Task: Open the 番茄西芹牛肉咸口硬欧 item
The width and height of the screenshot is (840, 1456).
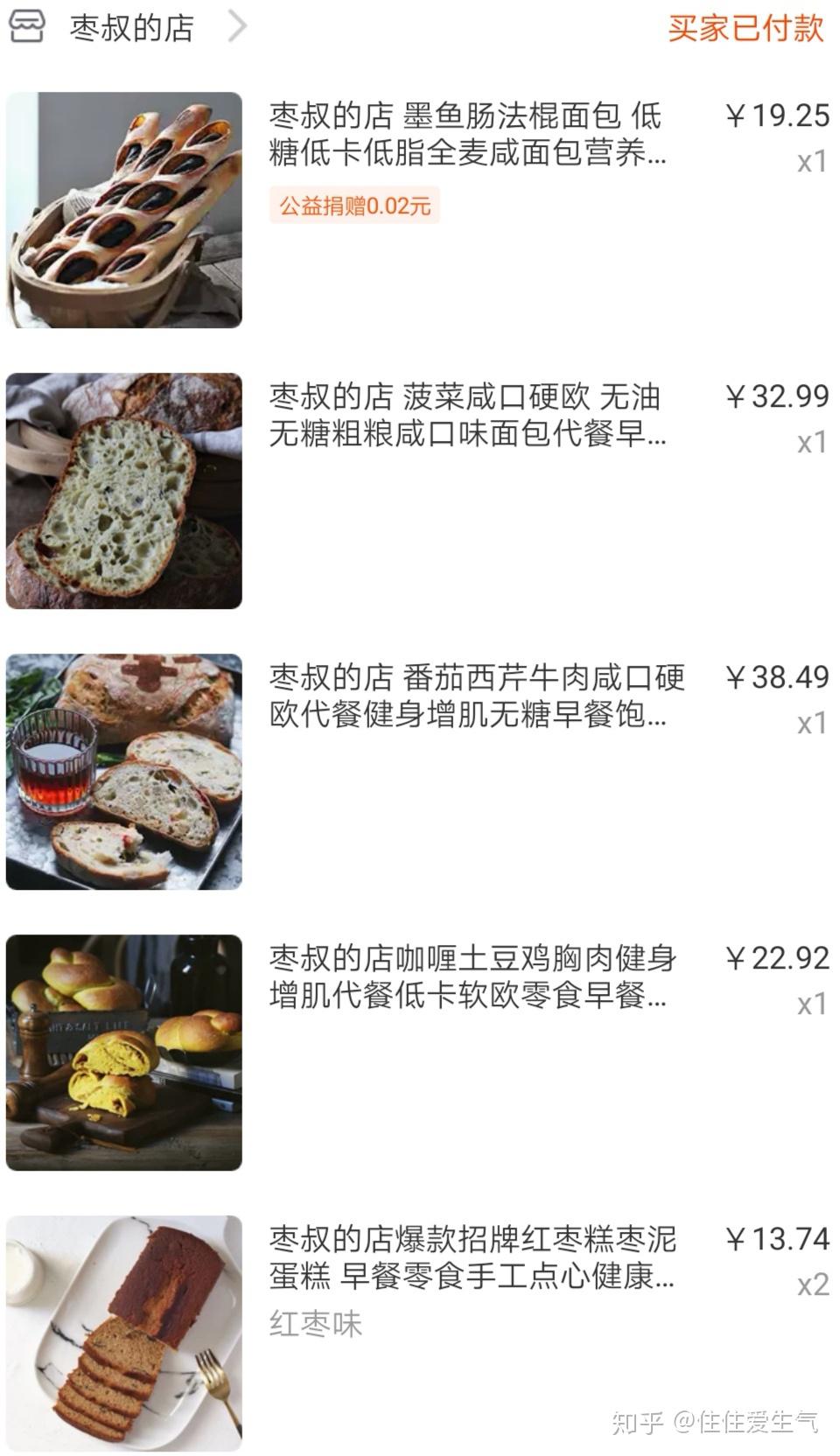Action: pos(476,696)
